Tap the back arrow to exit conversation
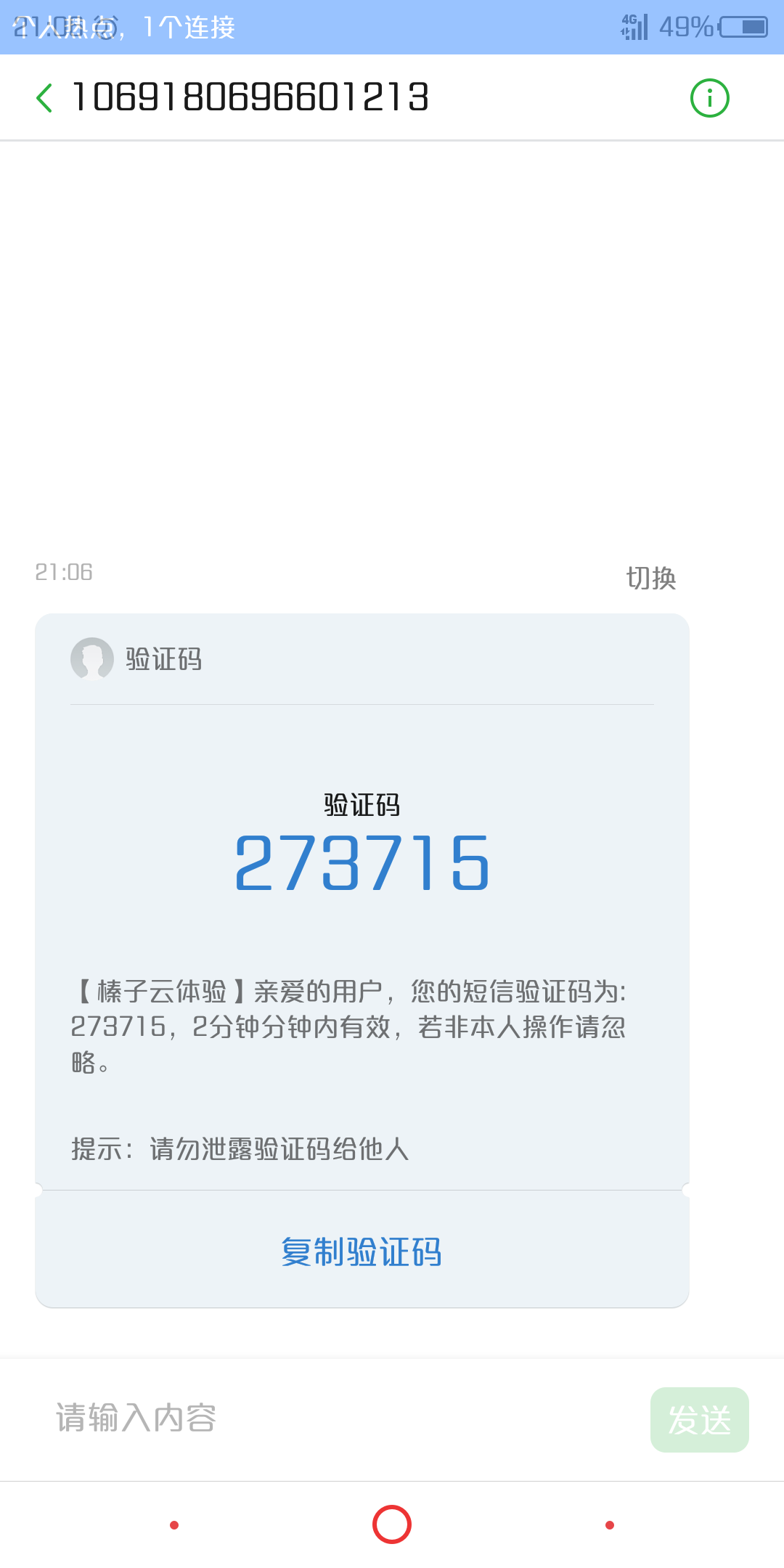Image resolution: width=784 pixels, height=1568 pixels. pyautogui.click(x=45, y=97)
